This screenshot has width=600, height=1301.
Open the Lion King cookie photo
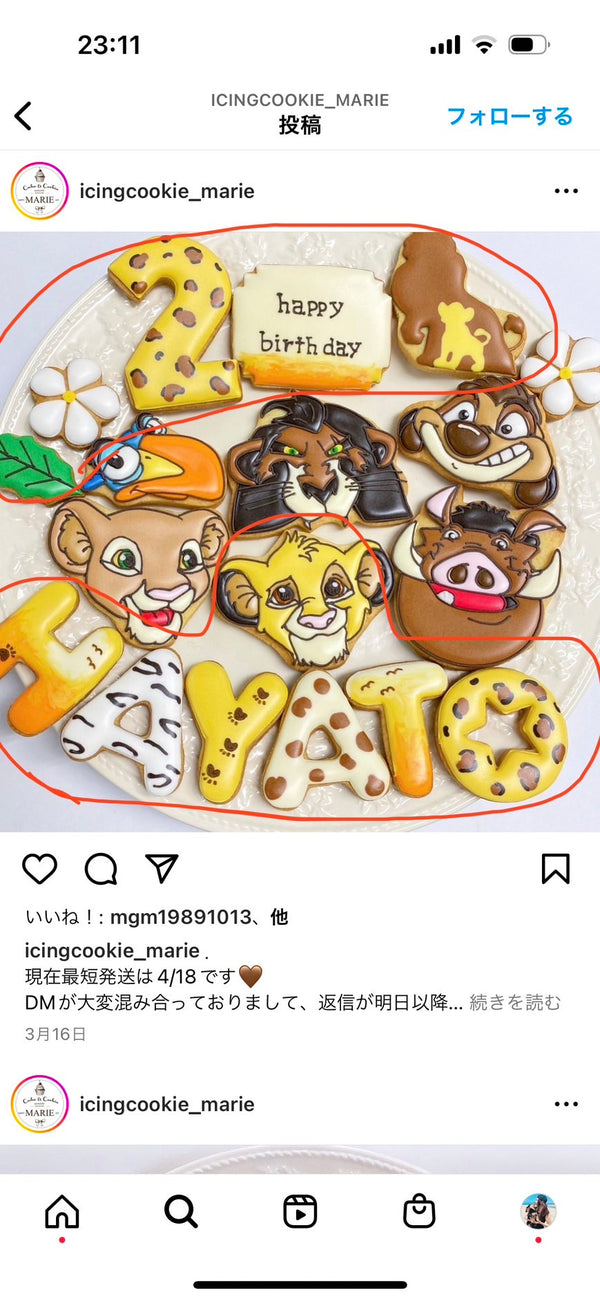(300, 530)
